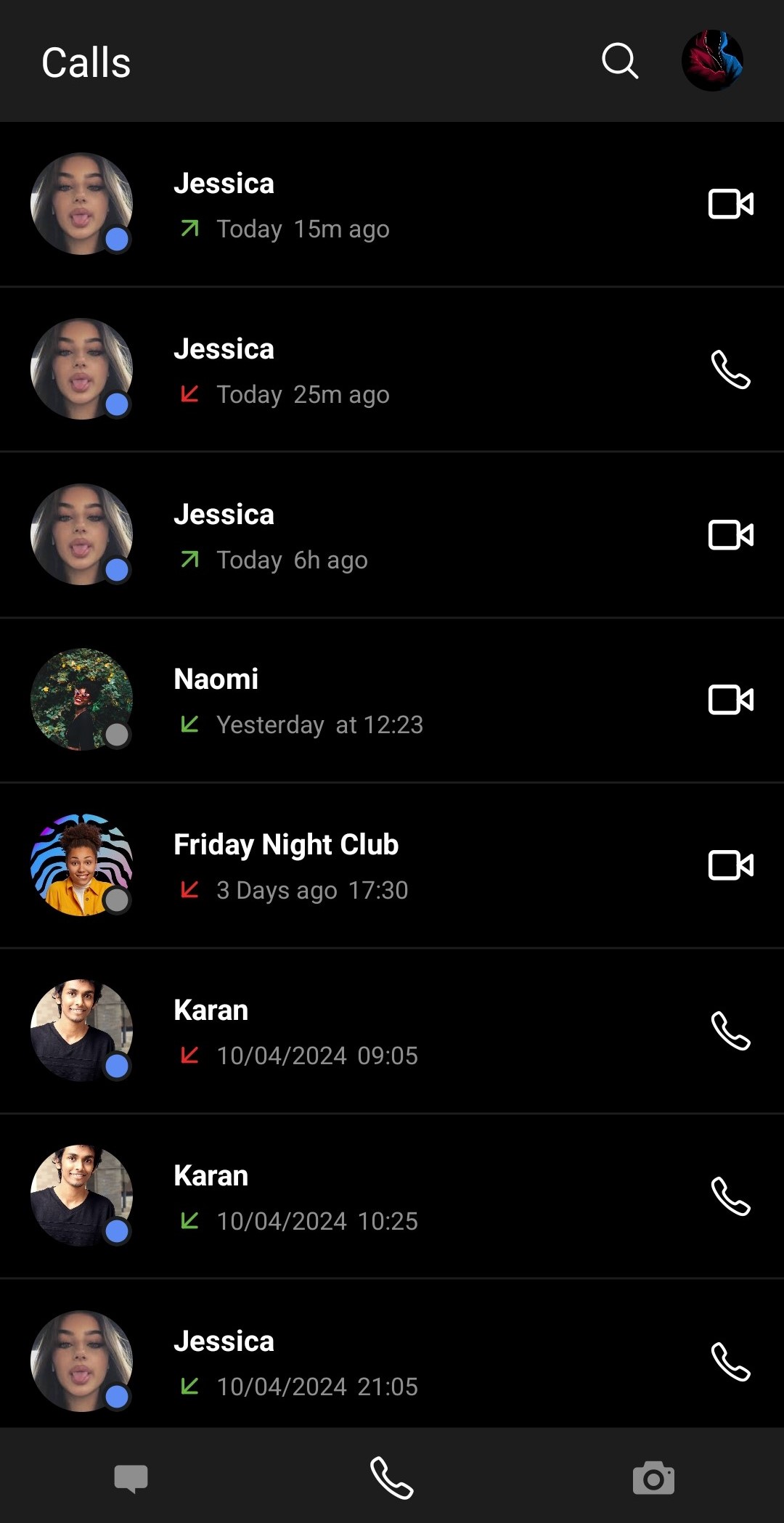Call Jessica from the 21:05 entry
This screenshot has height=1523, width=784.
(730, 1361)
